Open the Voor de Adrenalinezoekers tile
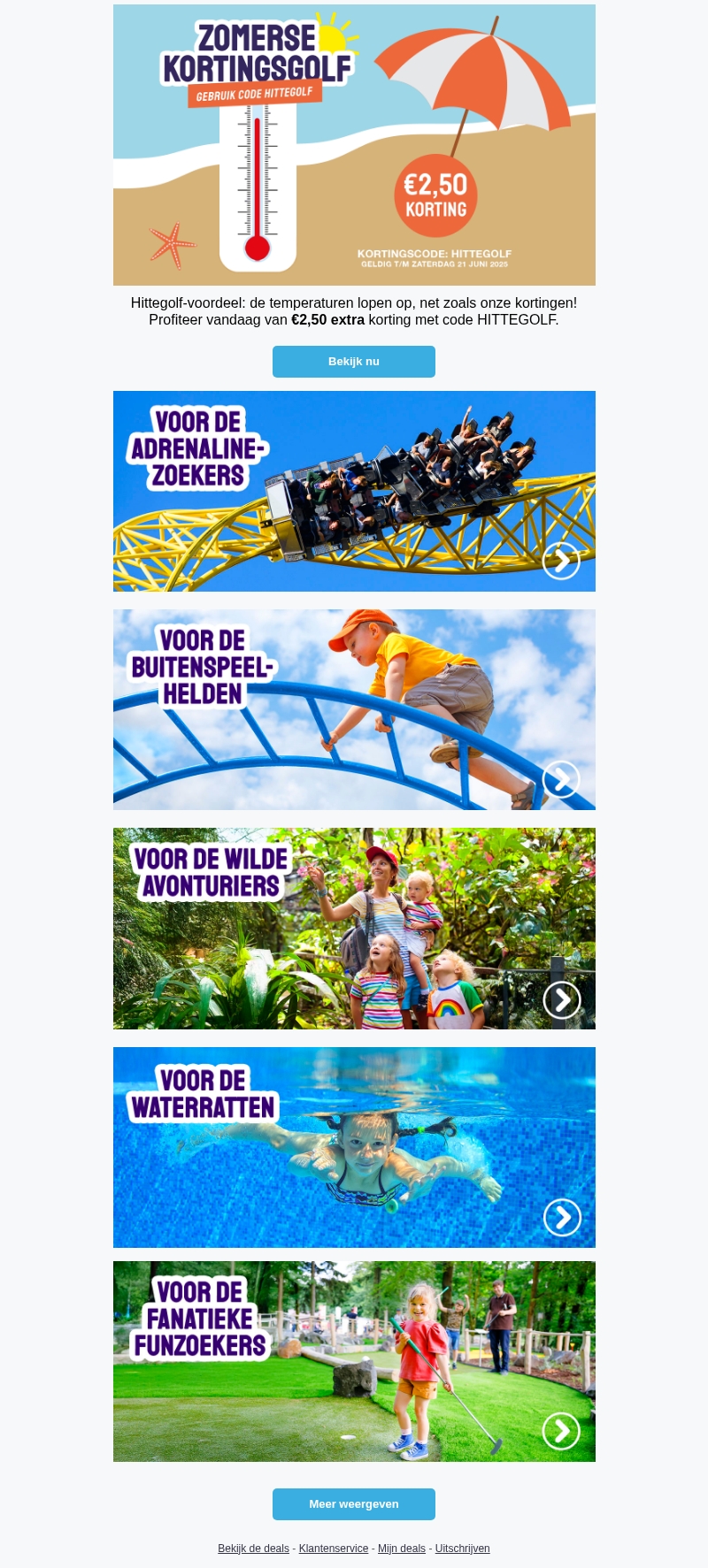This screenshot has width=708, height=1568. [x=354, y=491]
